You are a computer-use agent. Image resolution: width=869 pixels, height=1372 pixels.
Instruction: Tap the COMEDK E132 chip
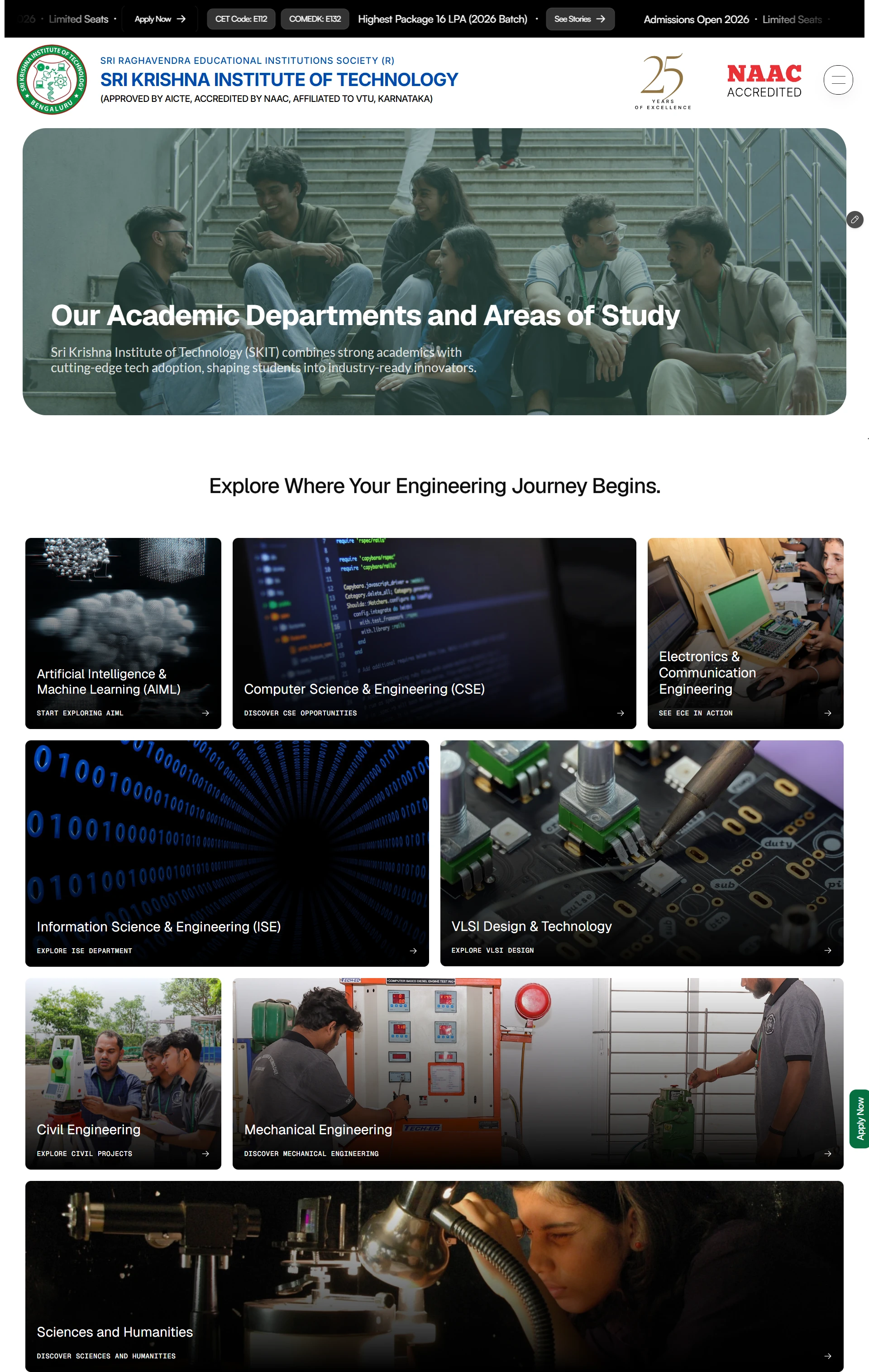(x=315, y=19)
